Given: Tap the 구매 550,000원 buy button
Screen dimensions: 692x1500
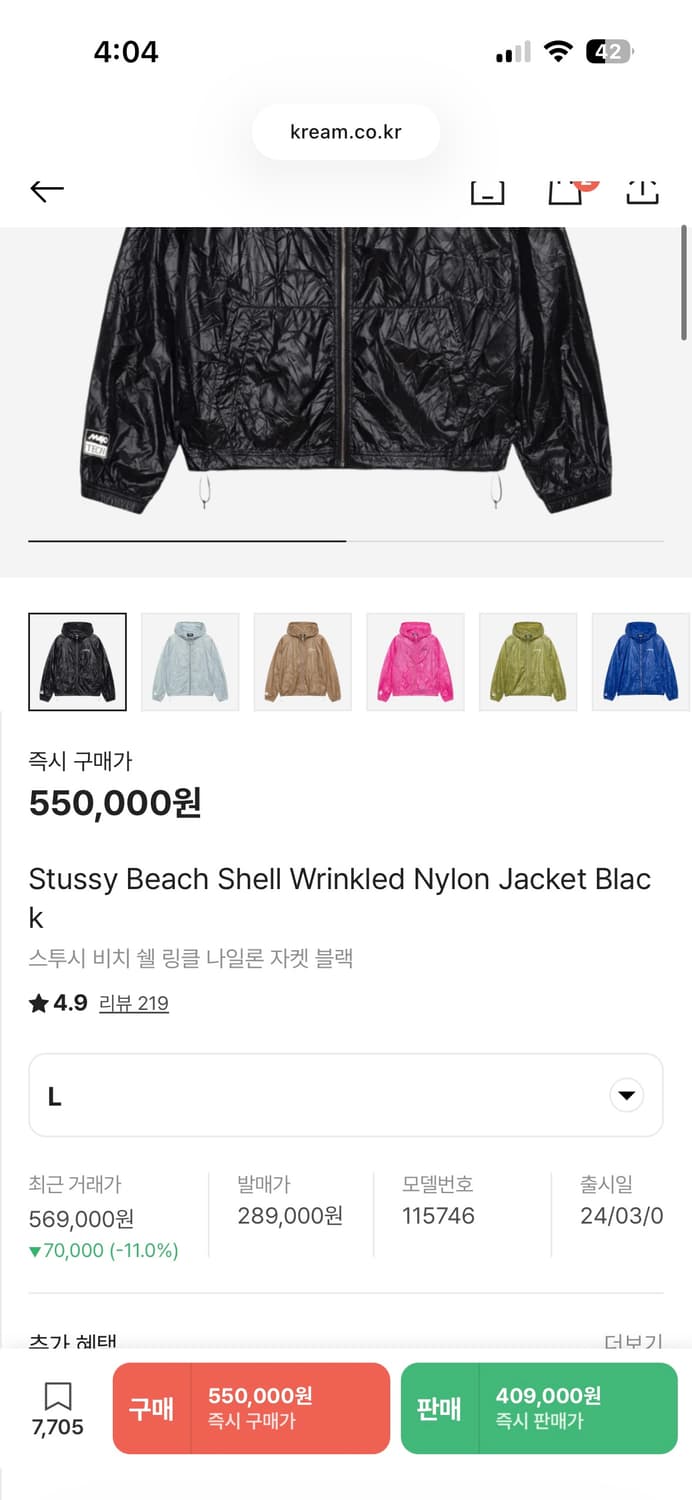Looking at the screenshot, I should click(251, 1408).
